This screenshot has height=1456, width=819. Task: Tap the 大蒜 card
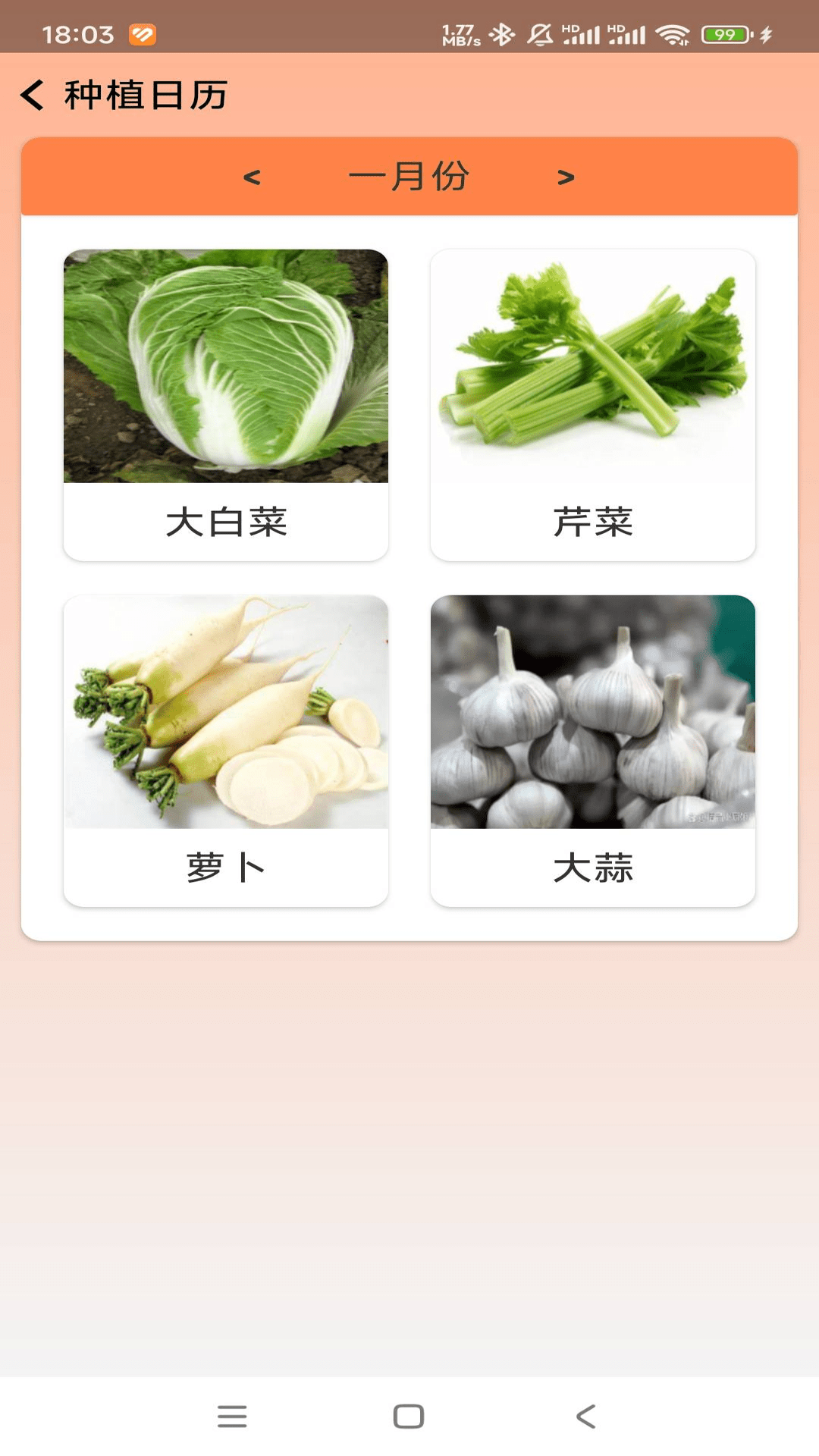click(593, 751)
